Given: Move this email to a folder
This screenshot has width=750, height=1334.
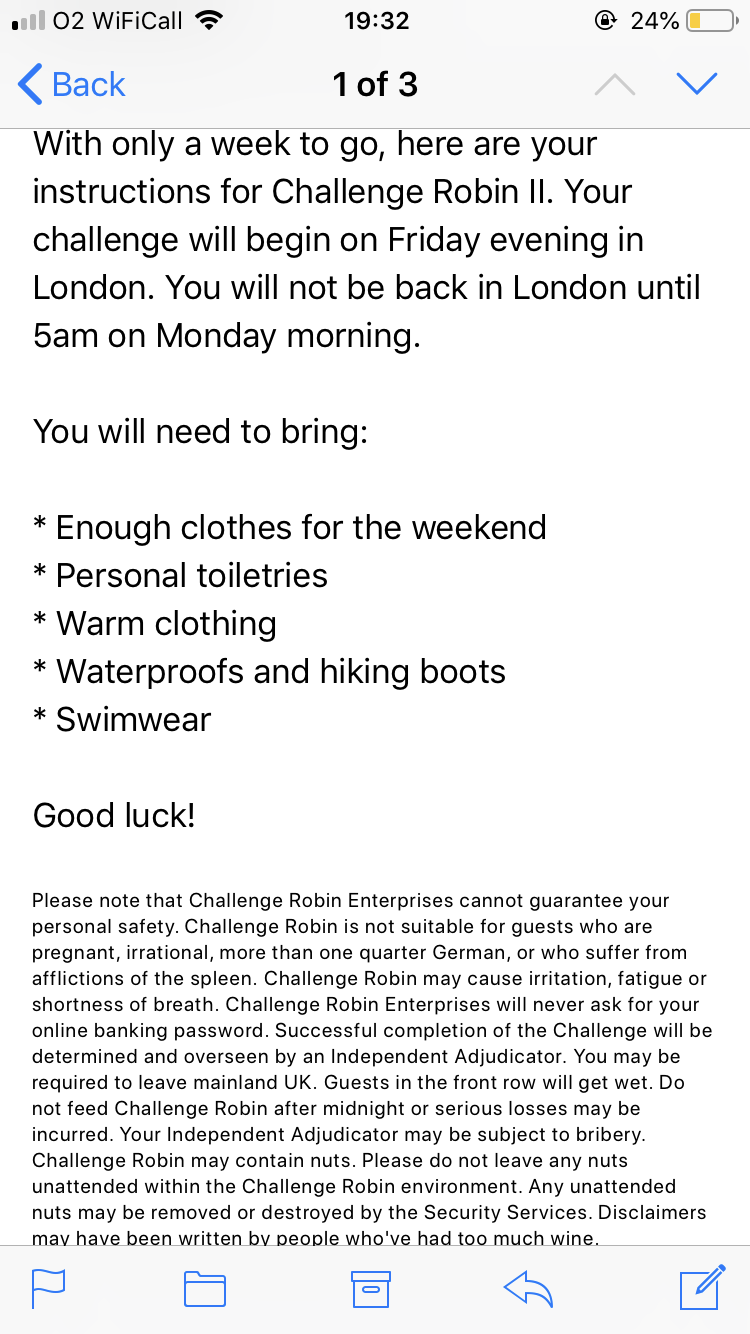Looking at the screenshot, I should [205, 1289].
